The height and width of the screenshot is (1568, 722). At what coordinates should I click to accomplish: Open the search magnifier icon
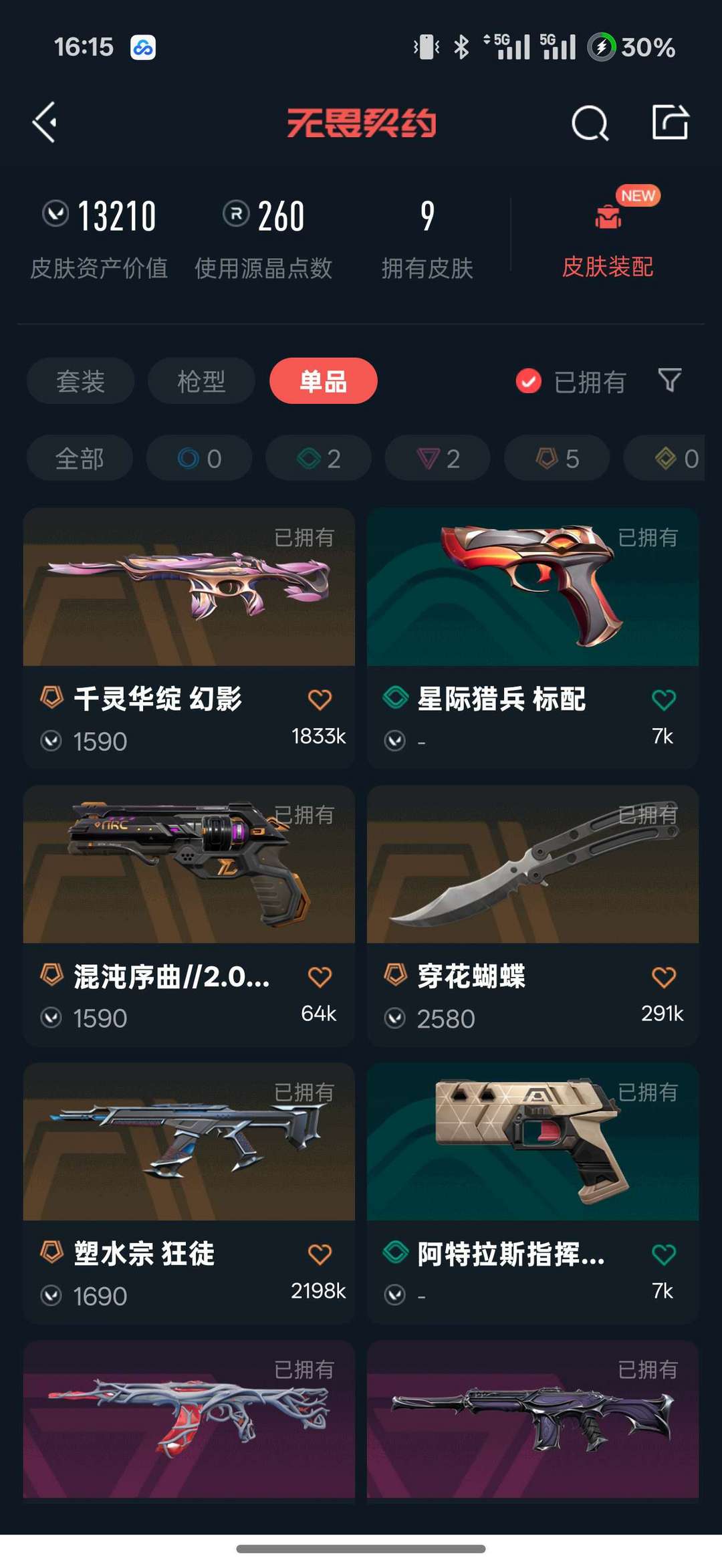pos(588,123)
